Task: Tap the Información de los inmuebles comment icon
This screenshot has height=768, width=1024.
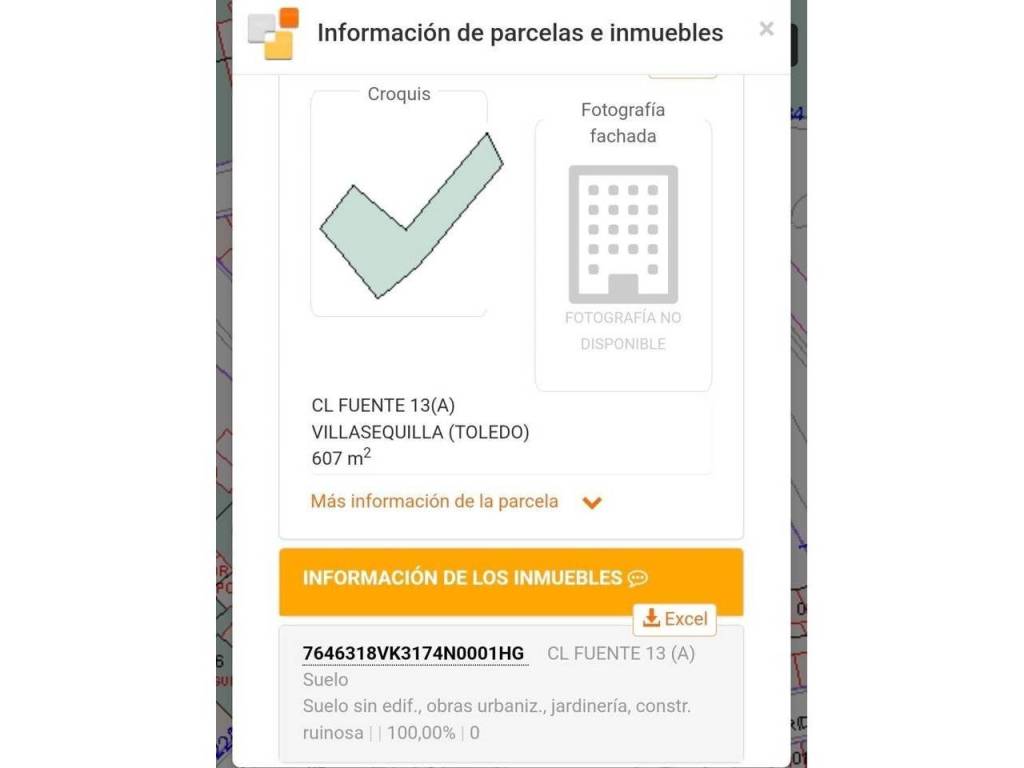Action: (x=637, y=579)
